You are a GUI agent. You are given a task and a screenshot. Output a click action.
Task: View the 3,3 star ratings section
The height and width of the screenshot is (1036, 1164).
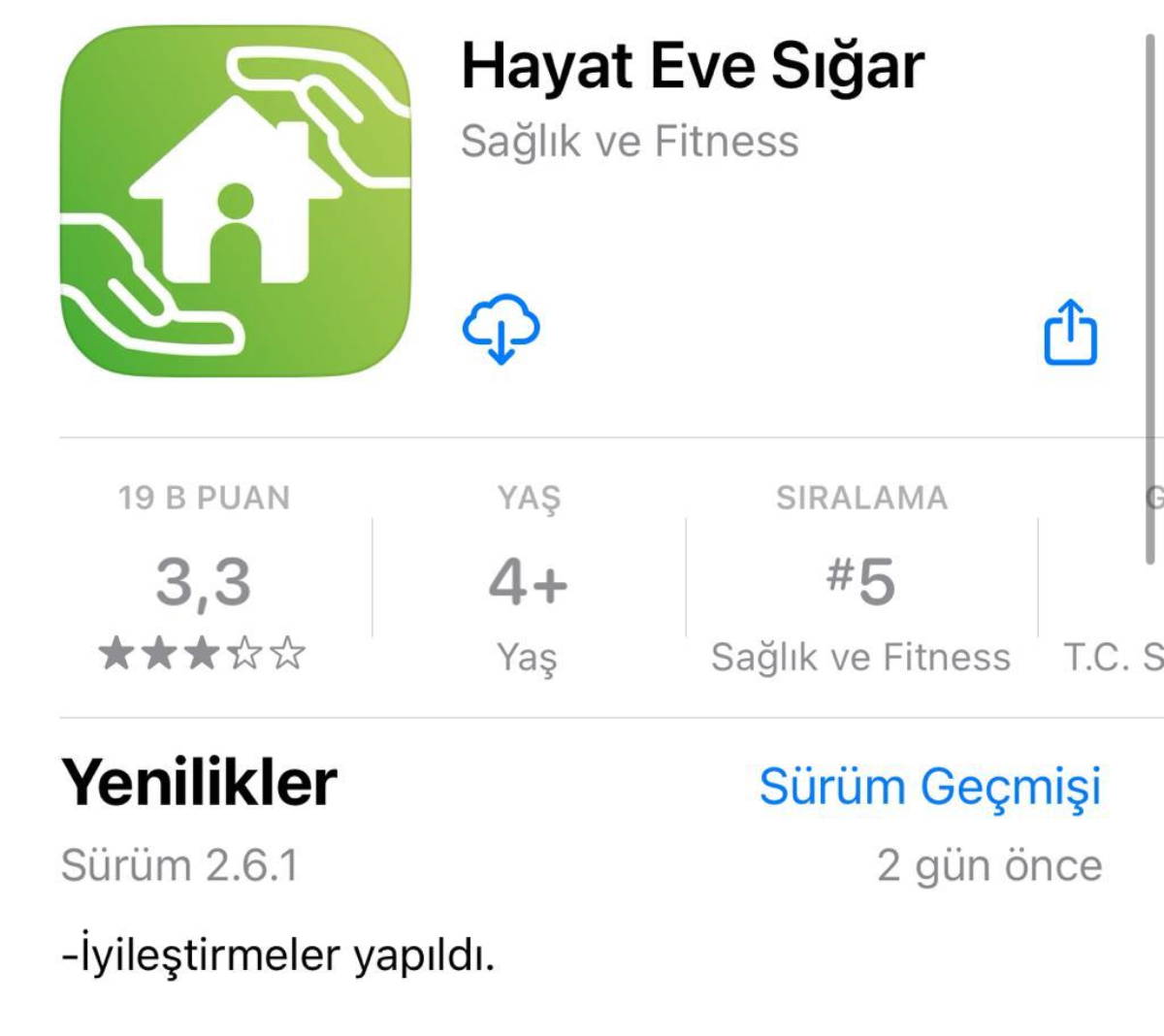click(204, 582)
